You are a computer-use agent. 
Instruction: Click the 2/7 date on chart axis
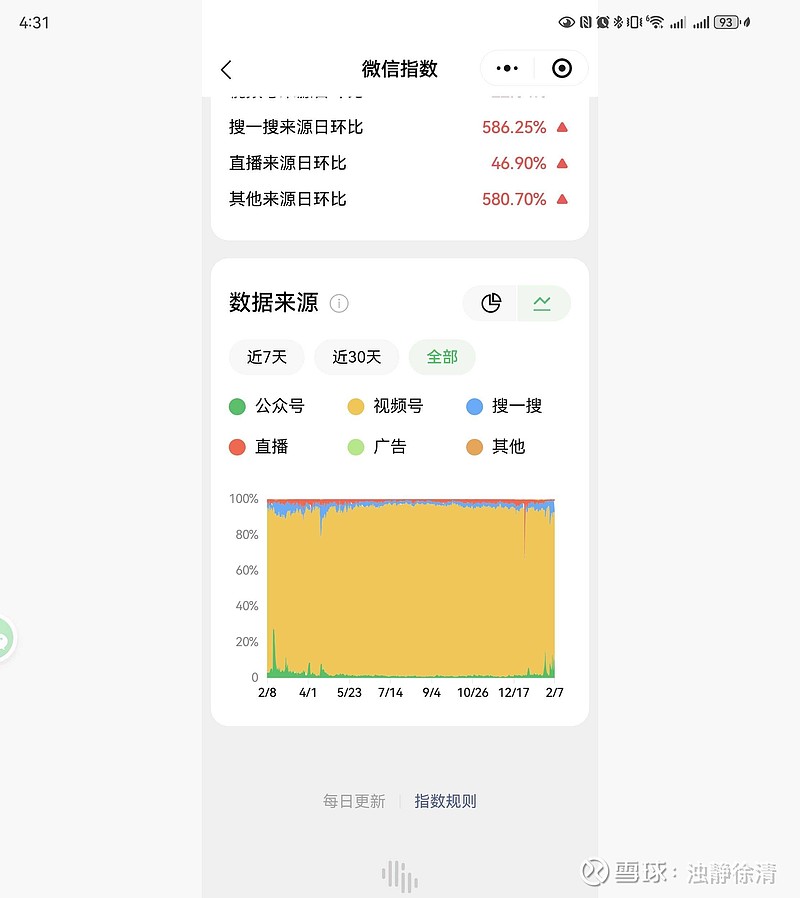click(x=554, y=691)
